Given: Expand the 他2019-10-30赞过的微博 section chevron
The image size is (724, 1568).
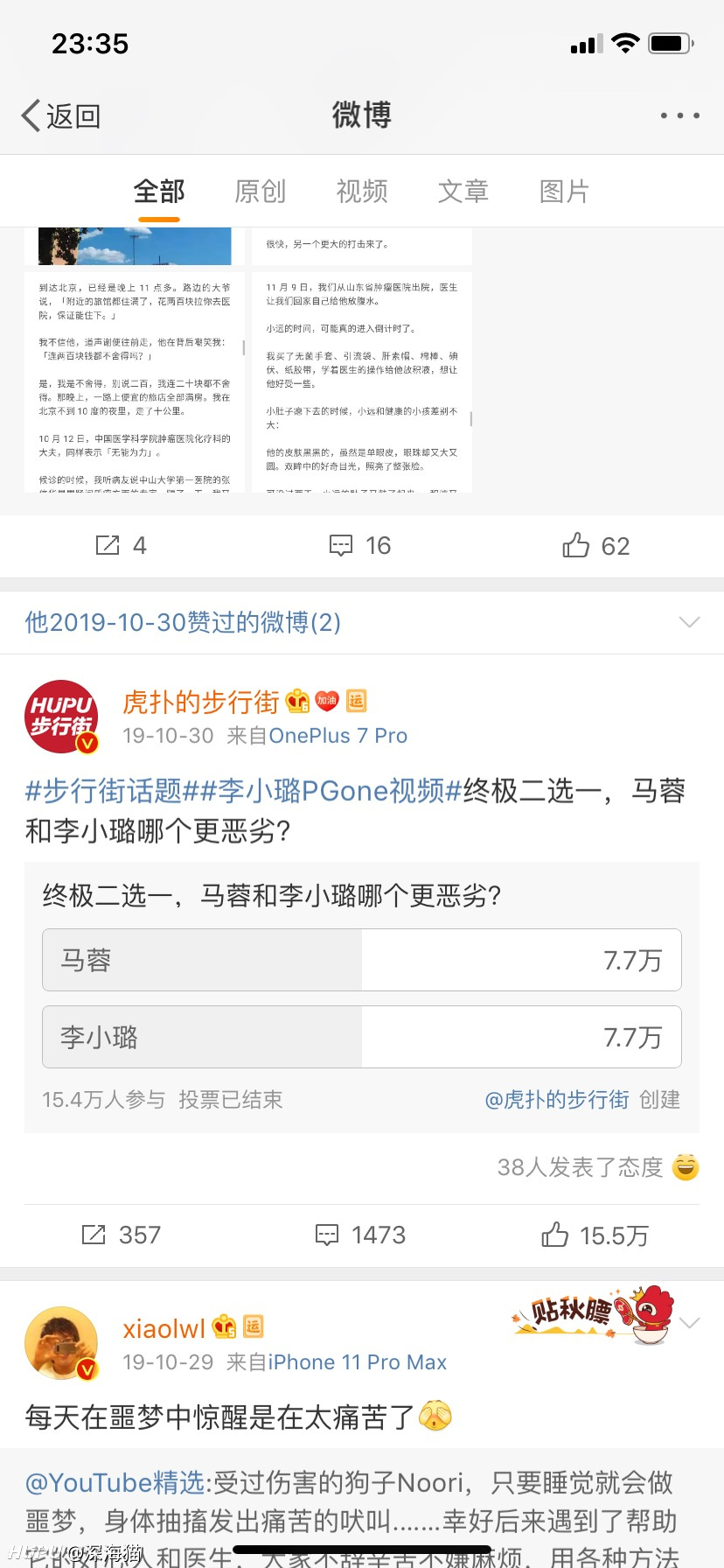Looking at the screenshot, I should click(x=690, y=622).
